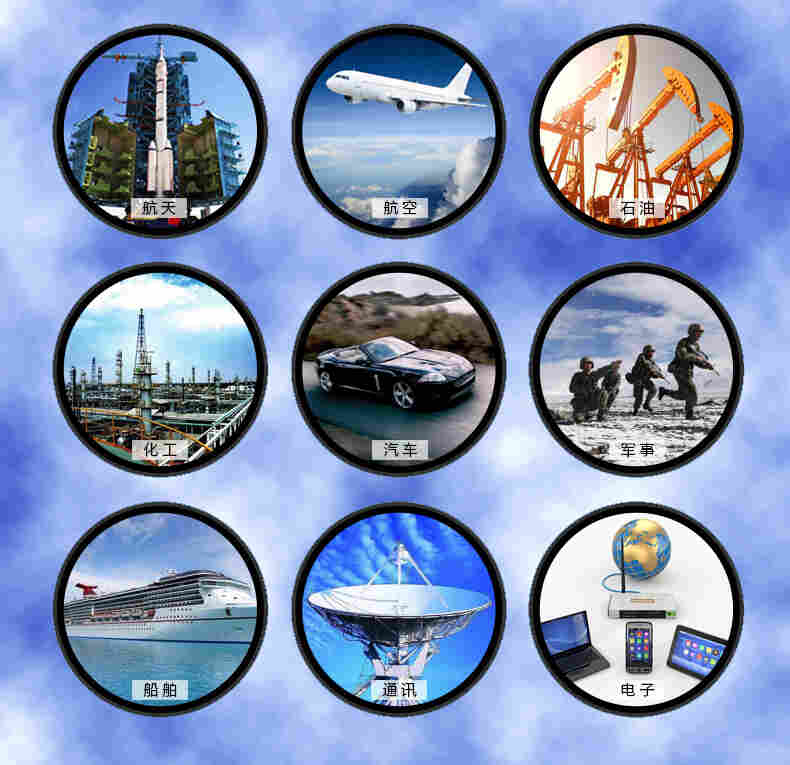Open the 汽车 automobile category
This screenshot has height=765, width=790.
click(399, 369)
